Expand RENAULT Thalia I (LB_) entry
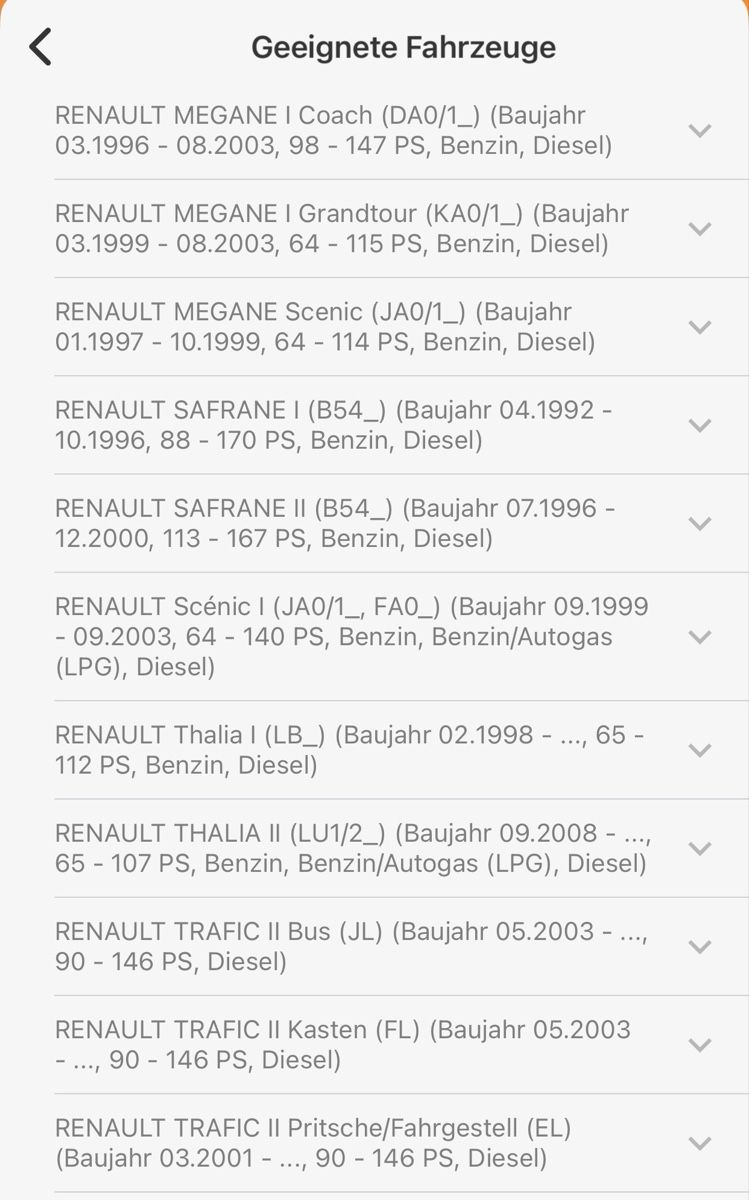The image size is (749, 1200). (x=700, y=750)
